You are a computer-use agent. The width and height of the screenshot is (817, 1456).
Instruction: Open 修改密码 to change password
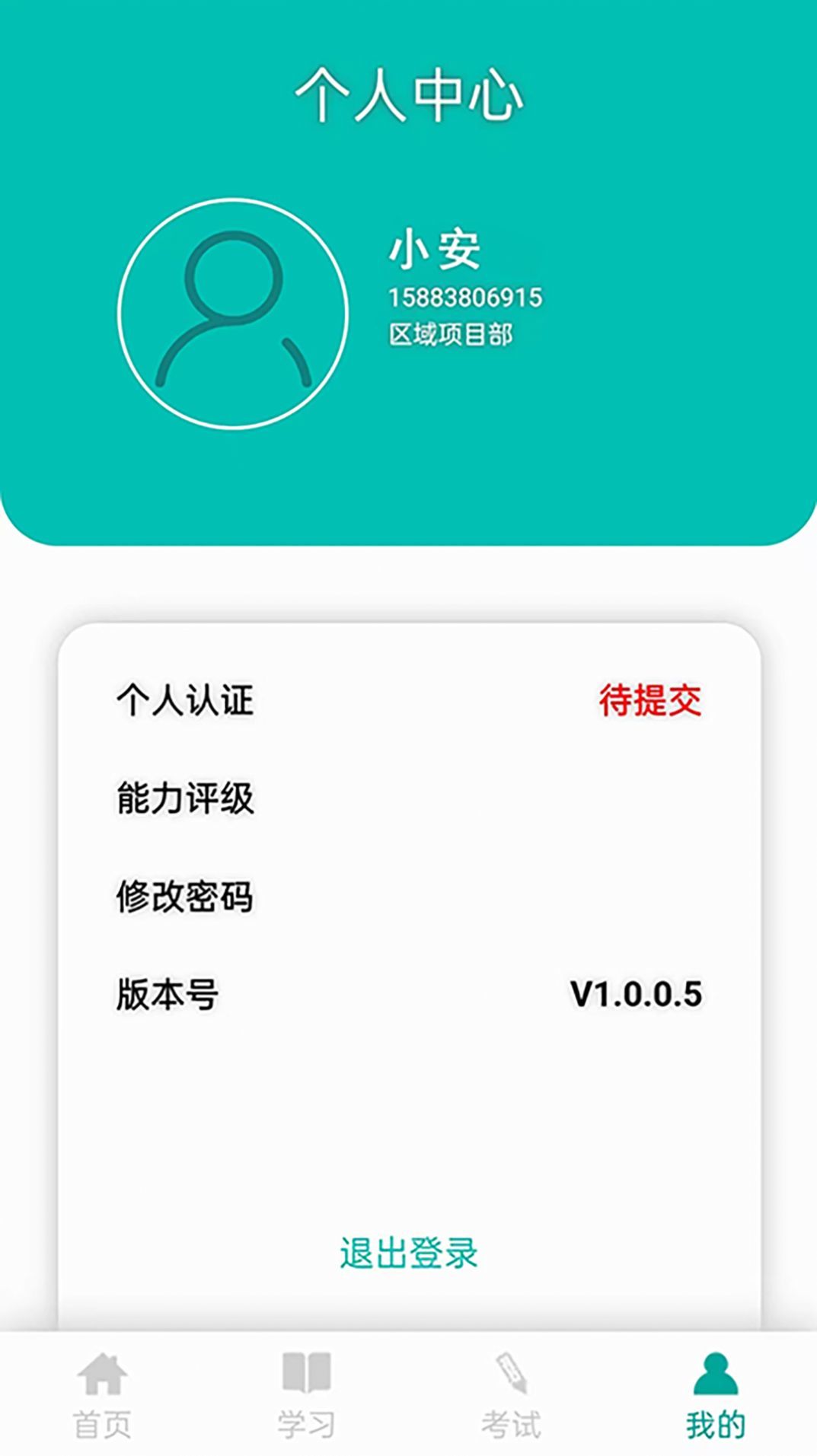click(x=186, y=897)
